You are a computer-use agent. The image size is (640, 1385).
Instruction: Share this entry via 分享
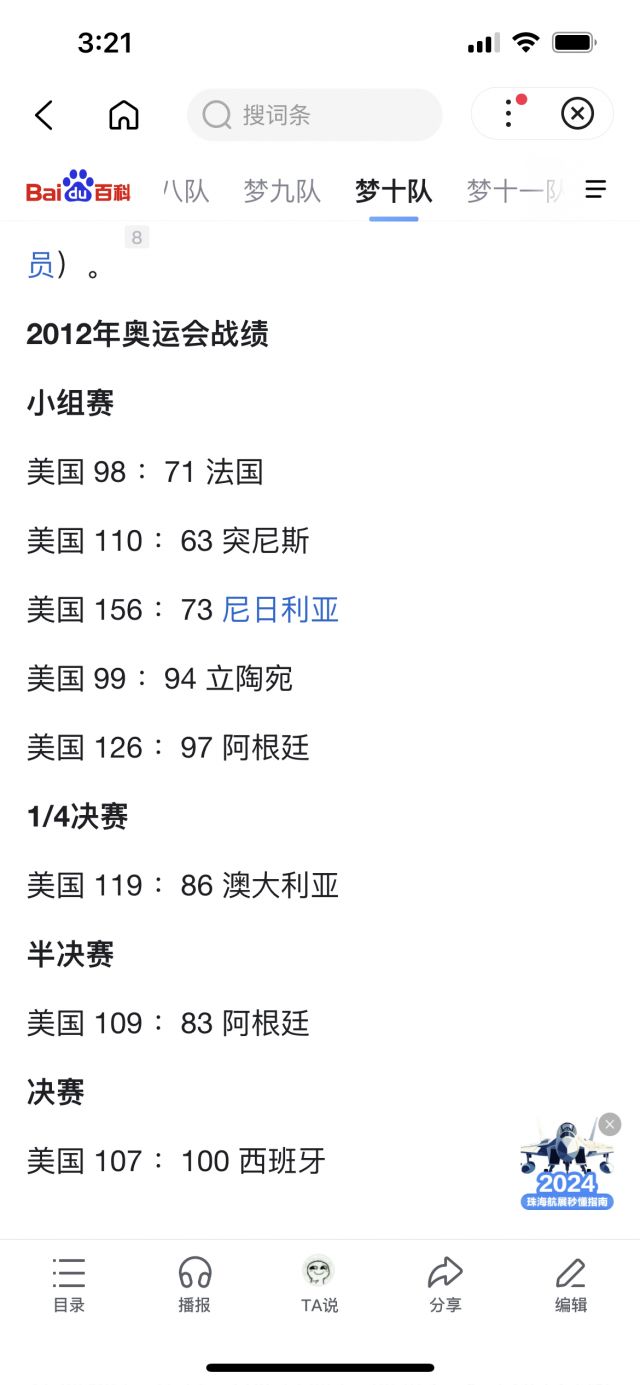[445, 1285]
